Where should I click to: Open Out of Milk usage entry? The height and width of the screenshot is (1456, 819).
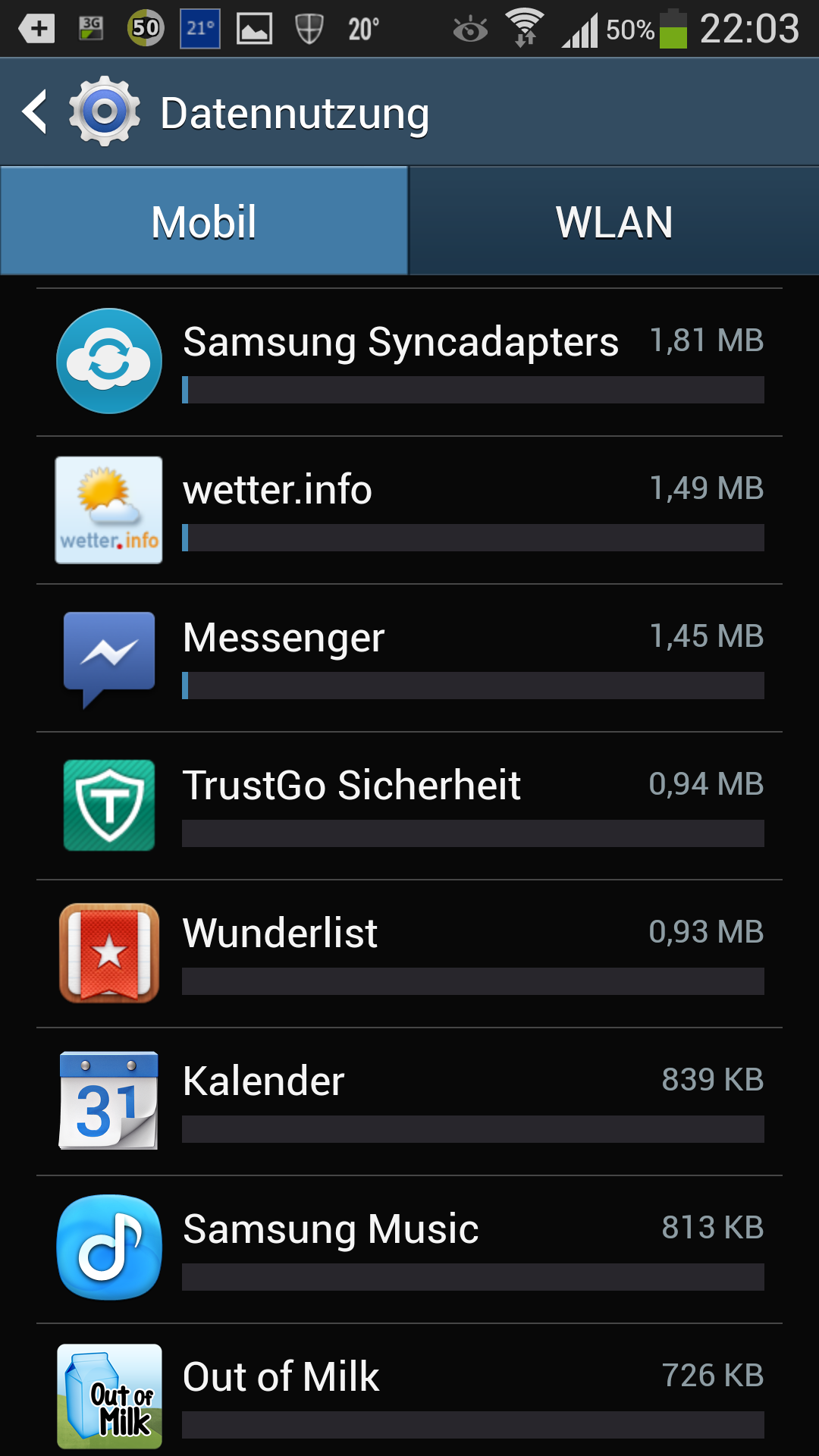coord(409,1390)
